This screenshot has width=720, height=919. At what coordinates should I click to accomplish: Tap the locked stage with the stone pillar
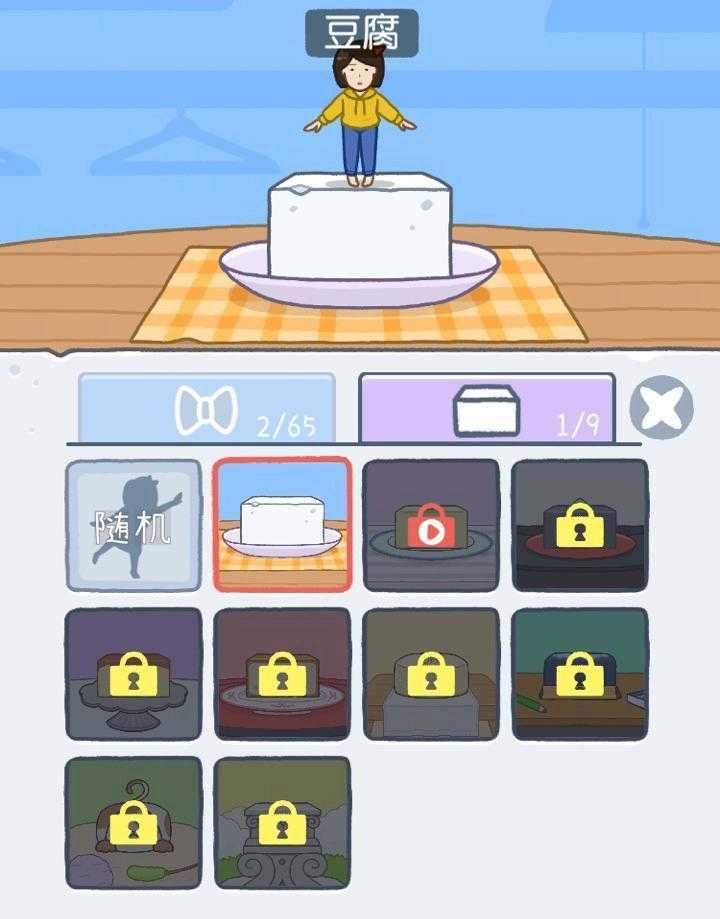click(282, 823)
